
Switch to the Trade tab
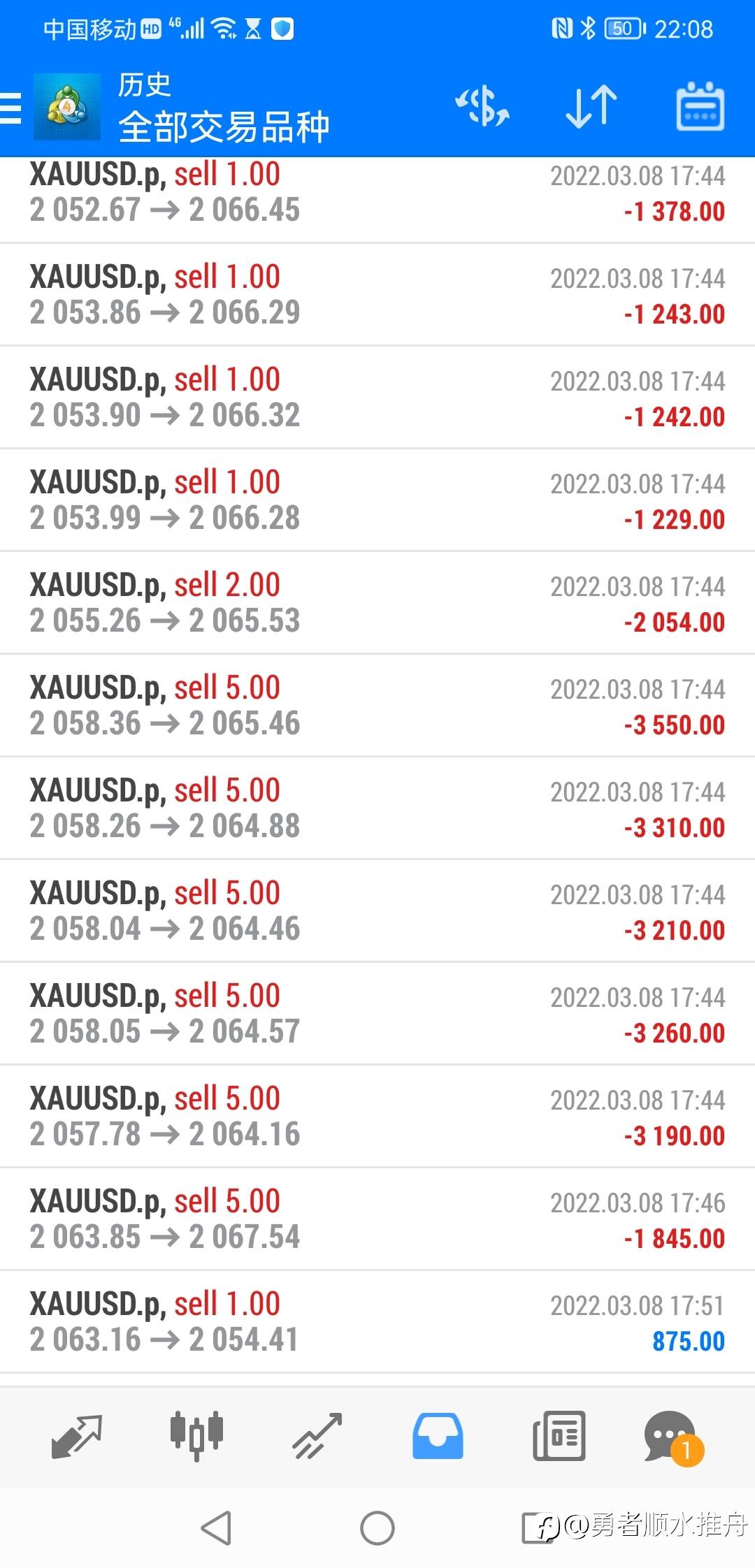pos(317,1436)
